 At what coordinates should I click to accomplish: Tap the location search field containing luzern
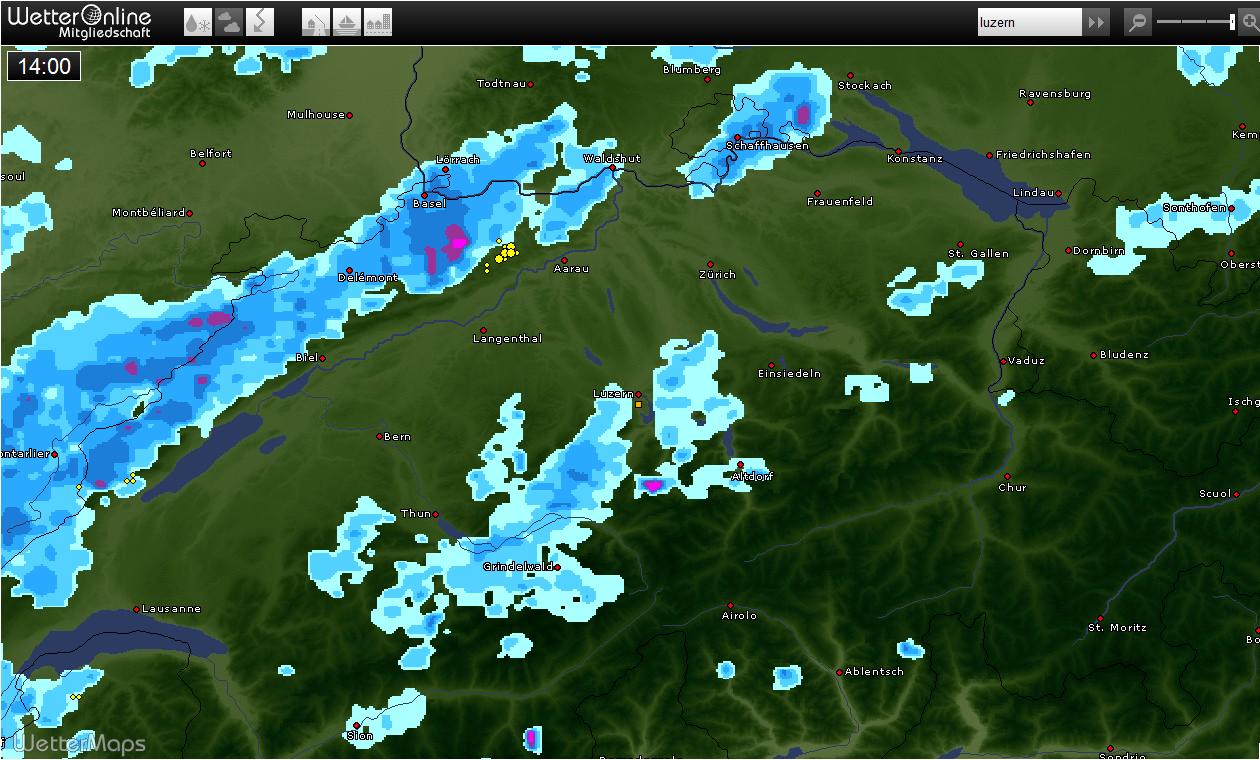[1029, 22]
